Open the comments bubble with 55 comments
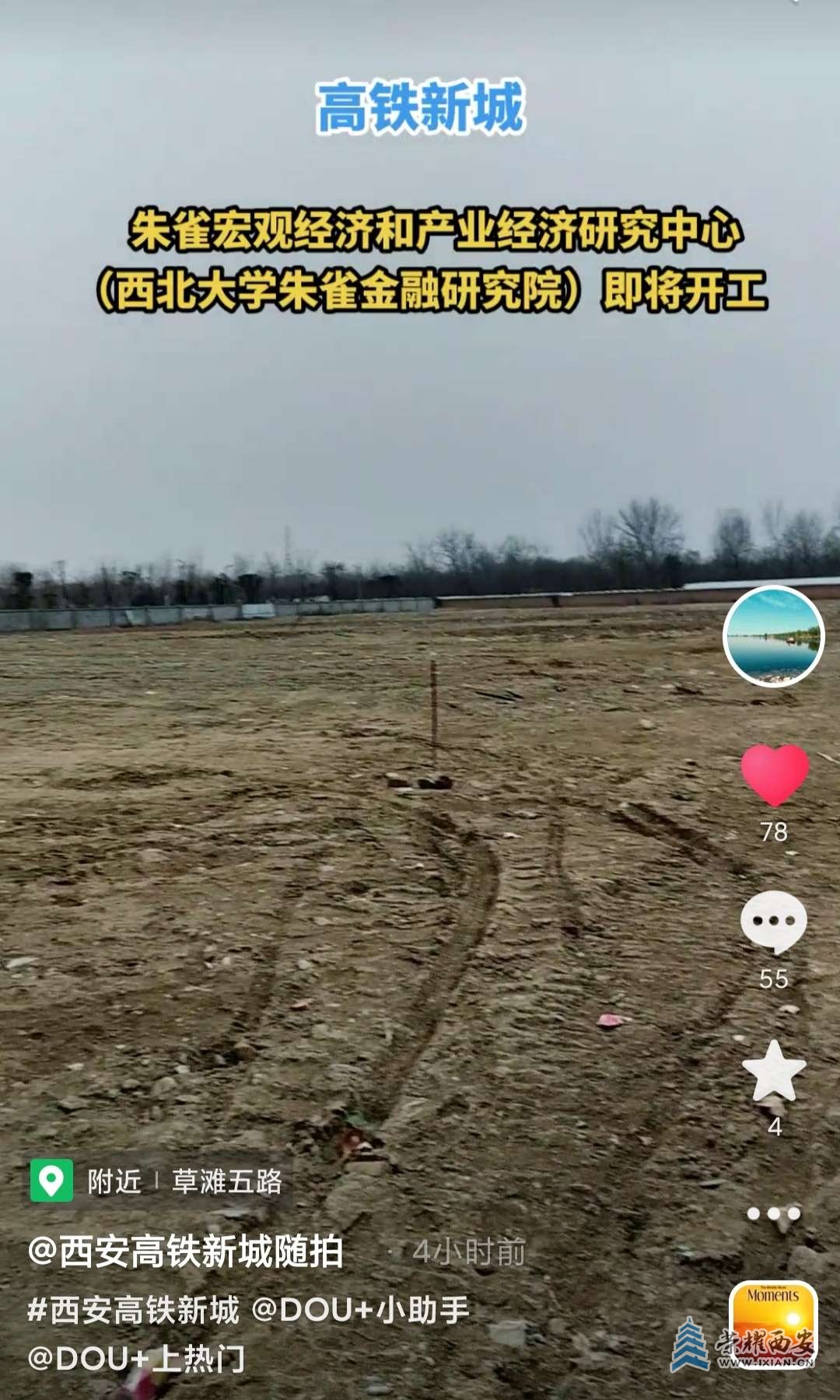840x1400 pixels. coord(773,922)
